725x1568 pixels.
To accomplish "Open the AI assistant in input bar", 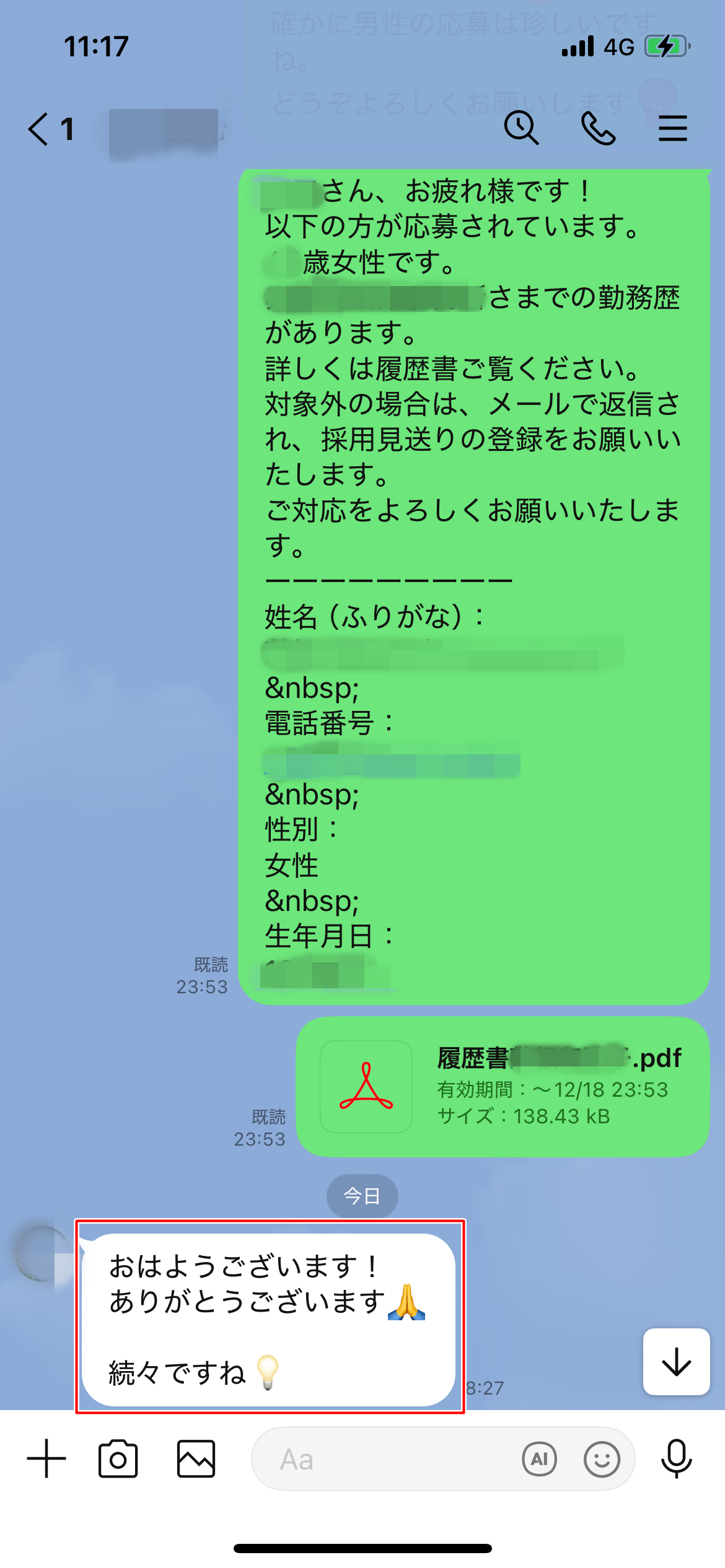I will coord(539,1459).
